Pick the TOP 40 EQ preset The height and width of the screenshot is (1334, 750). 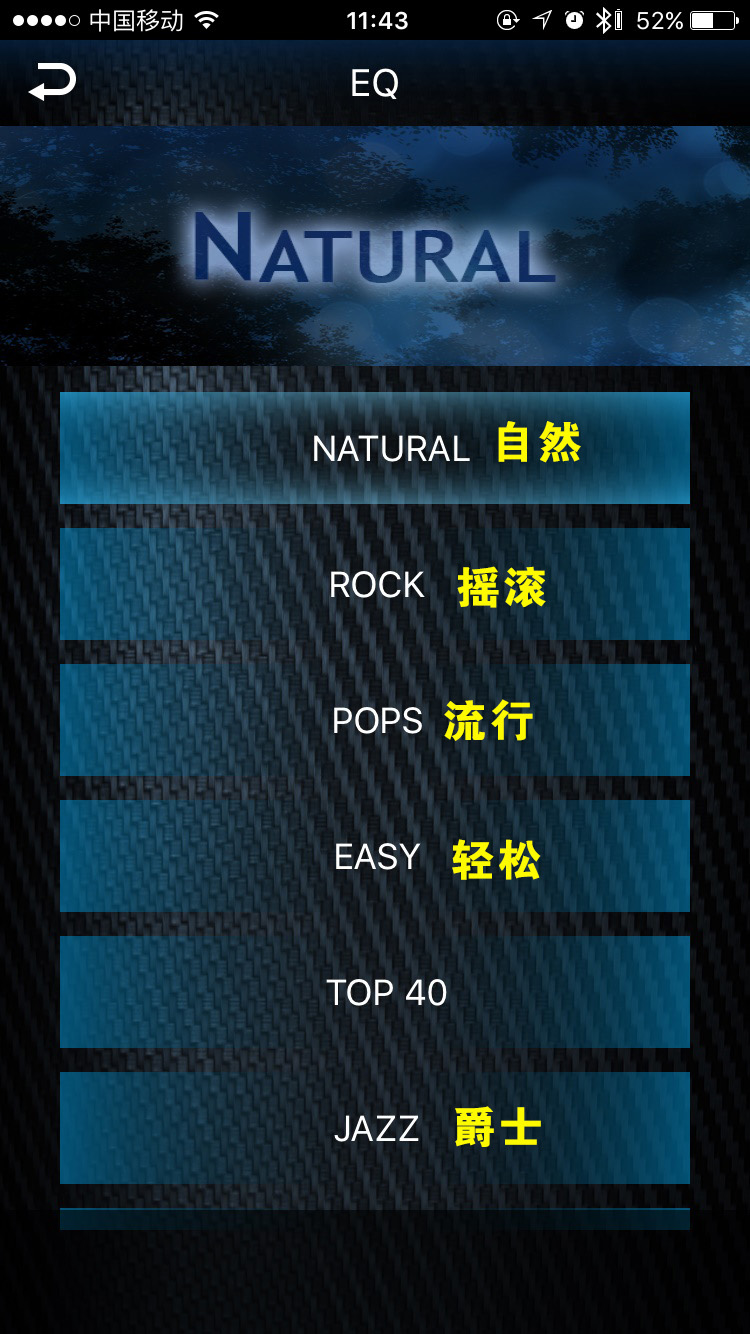coord(375,992)
